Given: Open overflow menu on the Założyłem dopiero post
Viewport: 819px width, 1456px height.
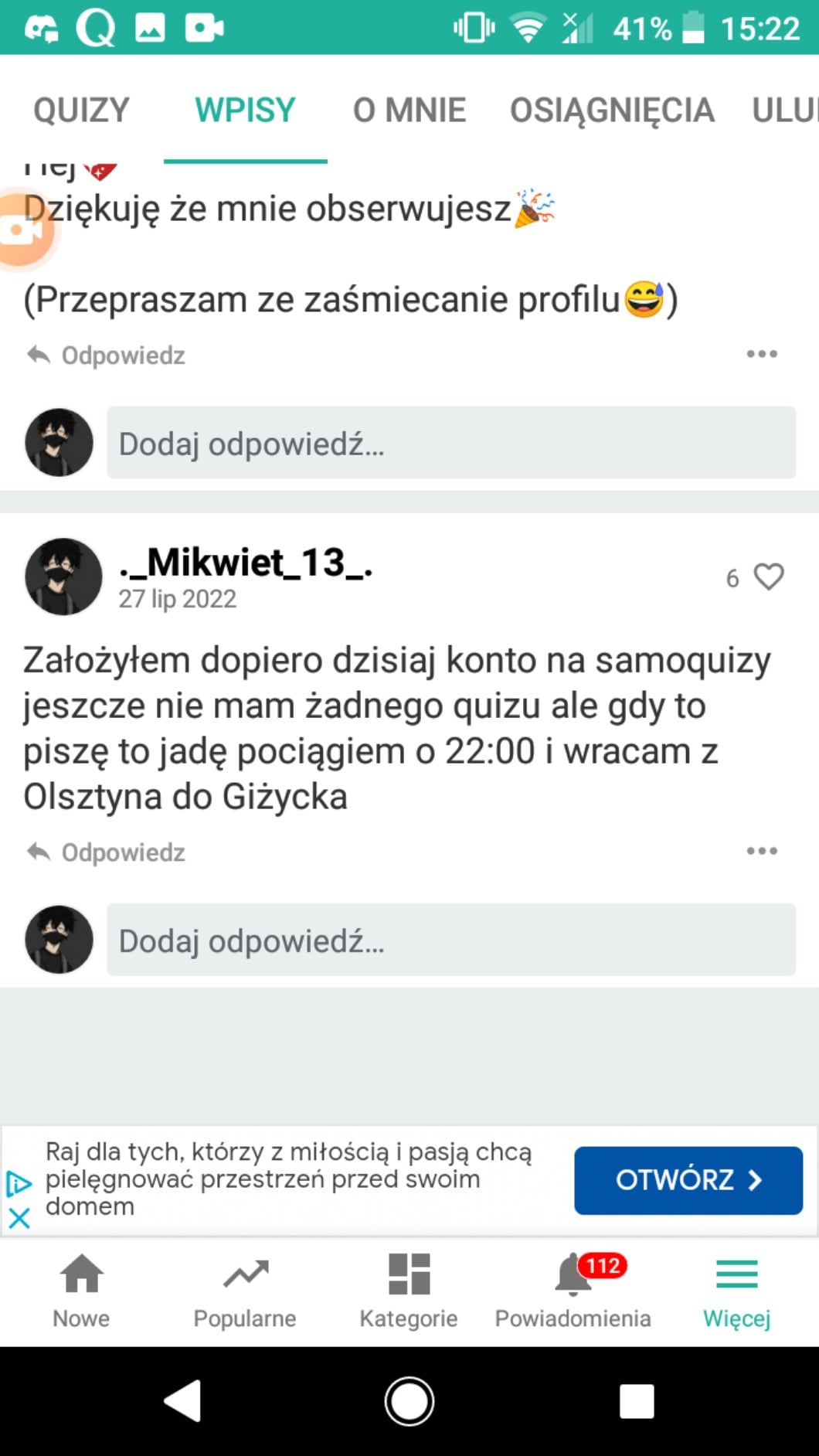Looking at the screenshot, I should coord(762,851).
